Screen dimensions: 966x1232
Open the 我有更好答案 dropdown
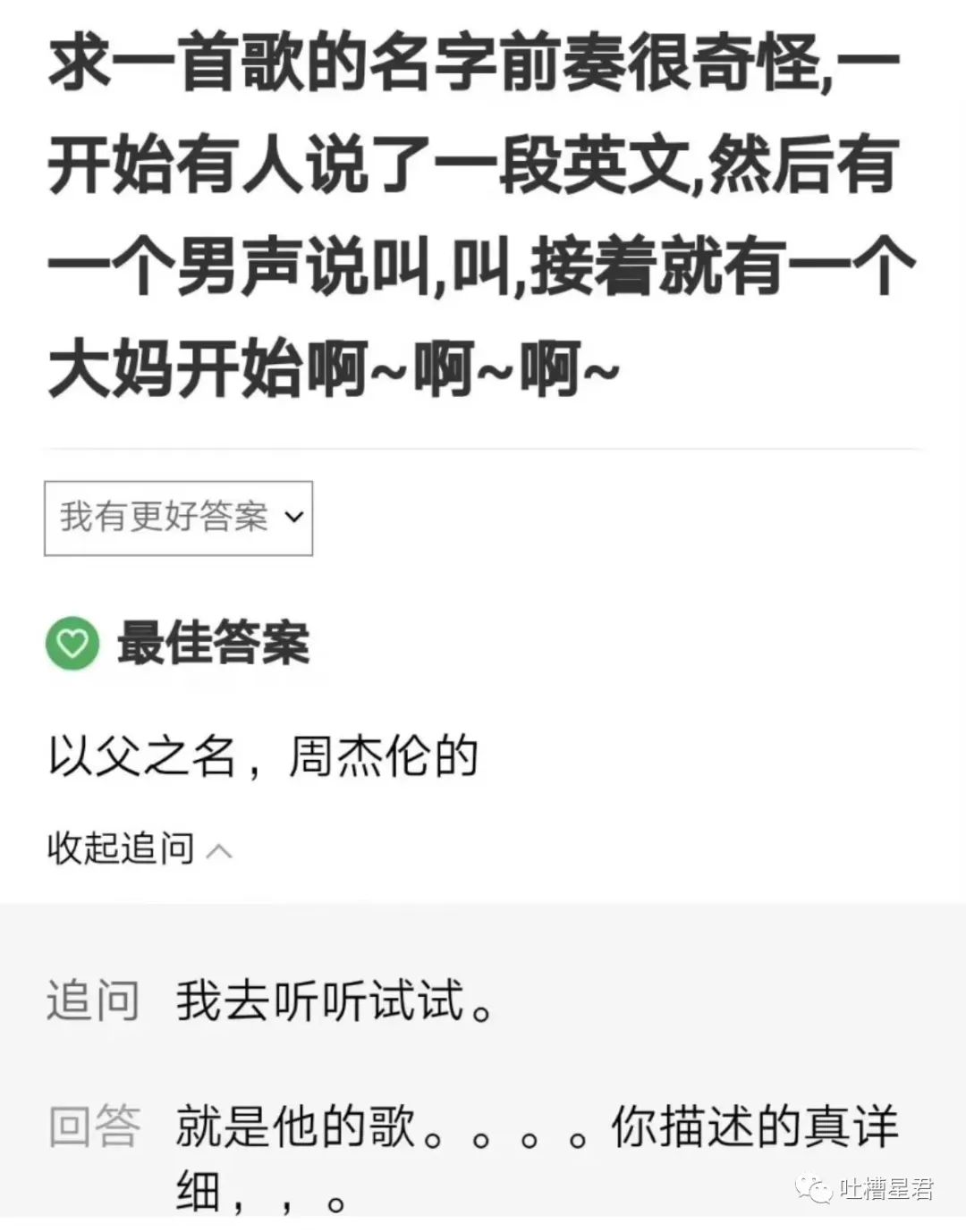[x=178, y=517]
